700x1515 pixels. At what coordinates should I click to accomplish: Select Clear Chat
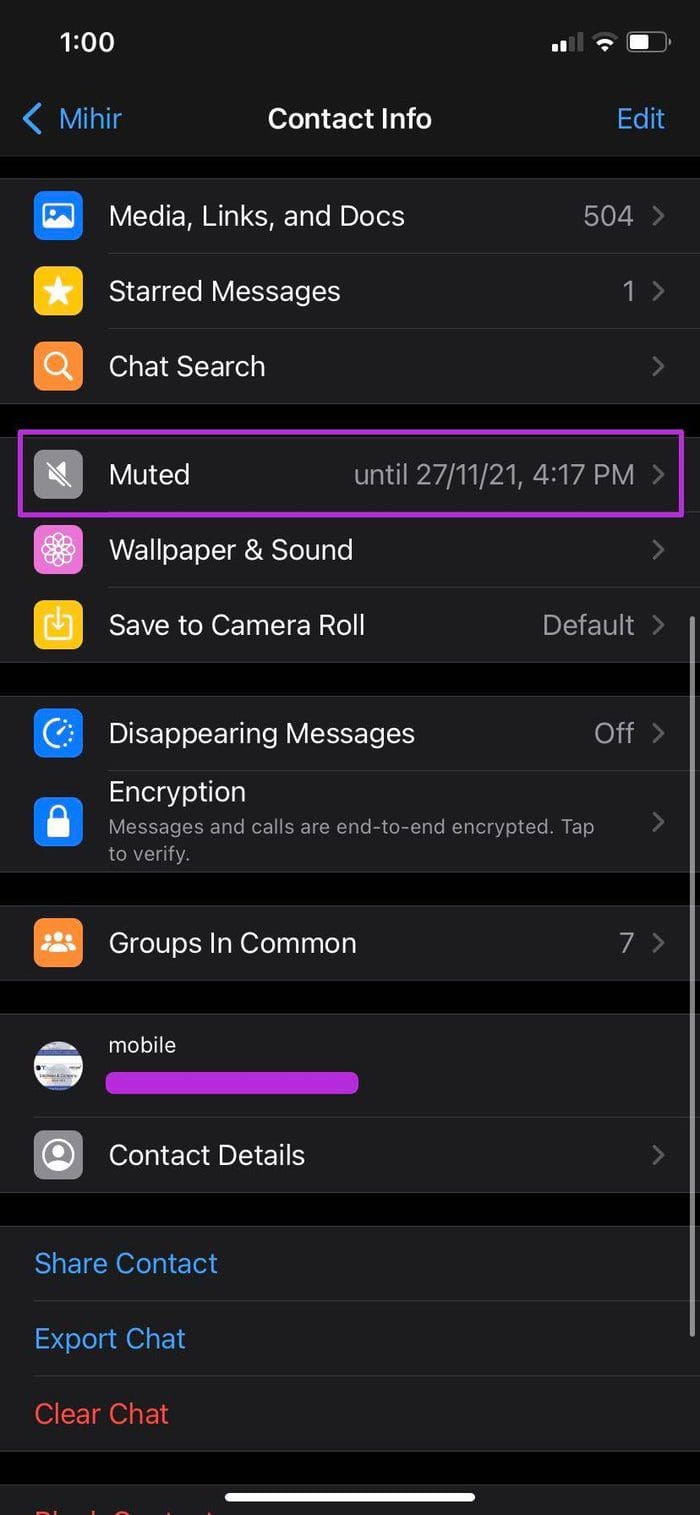click(102, 1413)
